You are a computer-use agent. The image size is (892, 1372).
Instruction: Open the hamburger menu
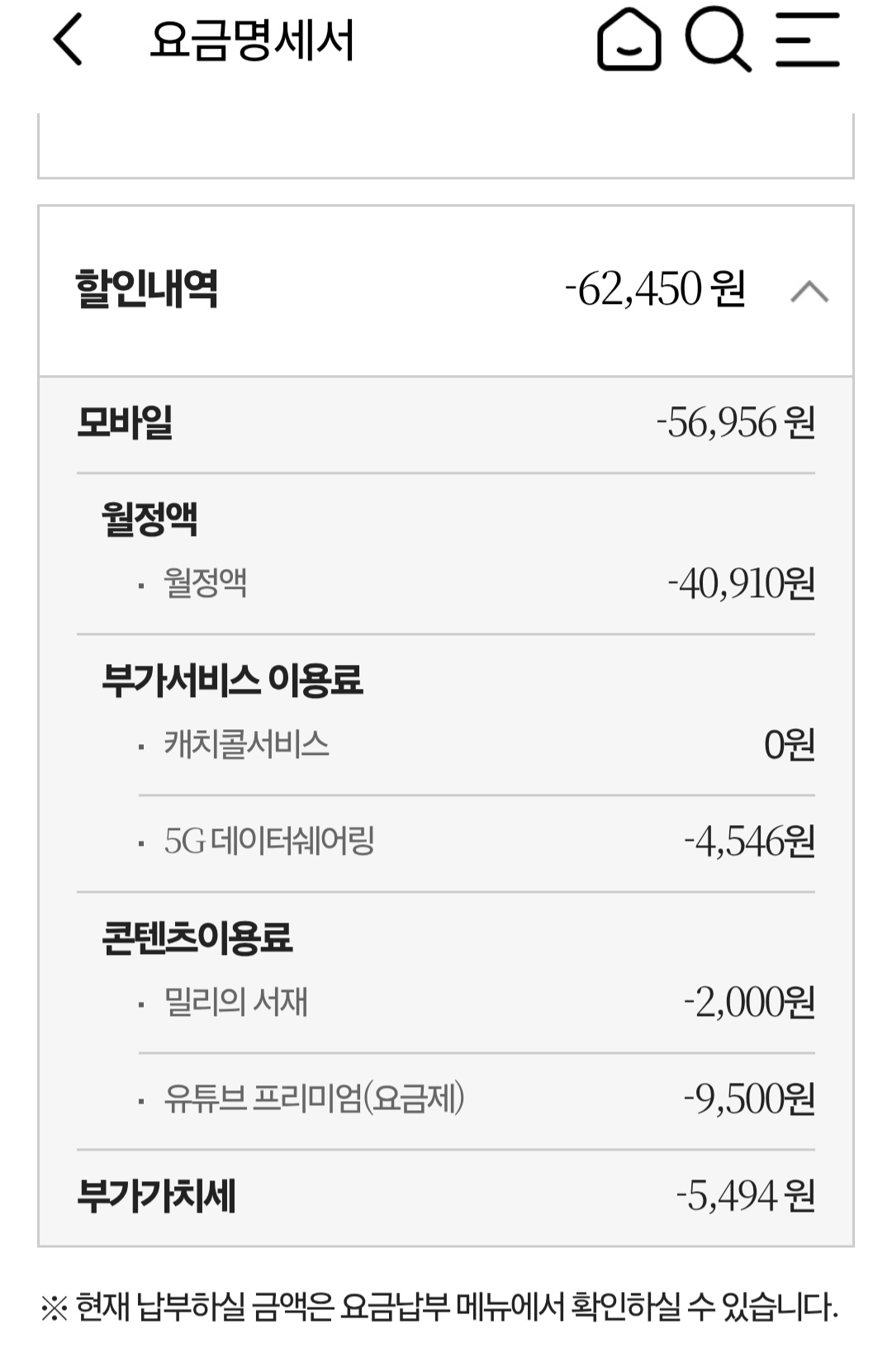coord(807,40)
